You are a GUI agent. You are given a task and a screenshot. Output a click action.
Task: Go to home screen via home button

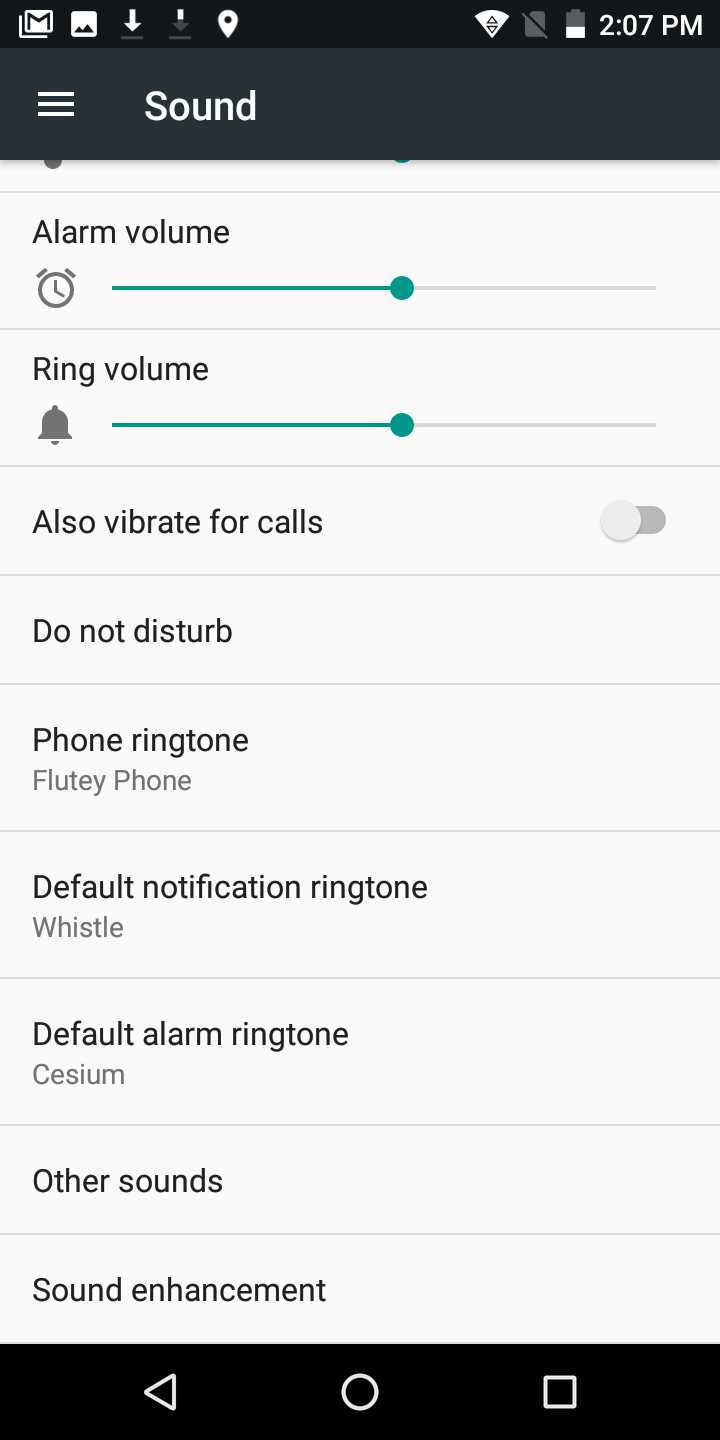(x=360, y=1391)
